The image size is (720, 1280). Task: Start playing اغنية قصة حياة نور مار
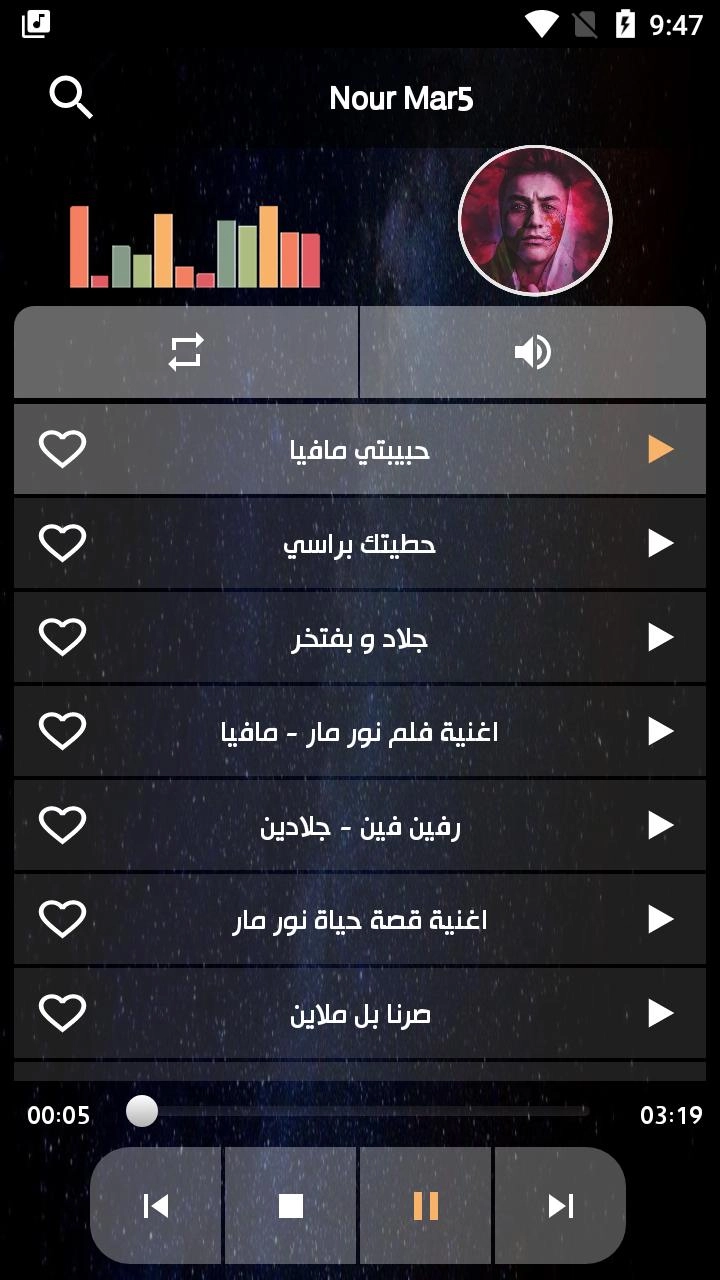click(660, 919)
